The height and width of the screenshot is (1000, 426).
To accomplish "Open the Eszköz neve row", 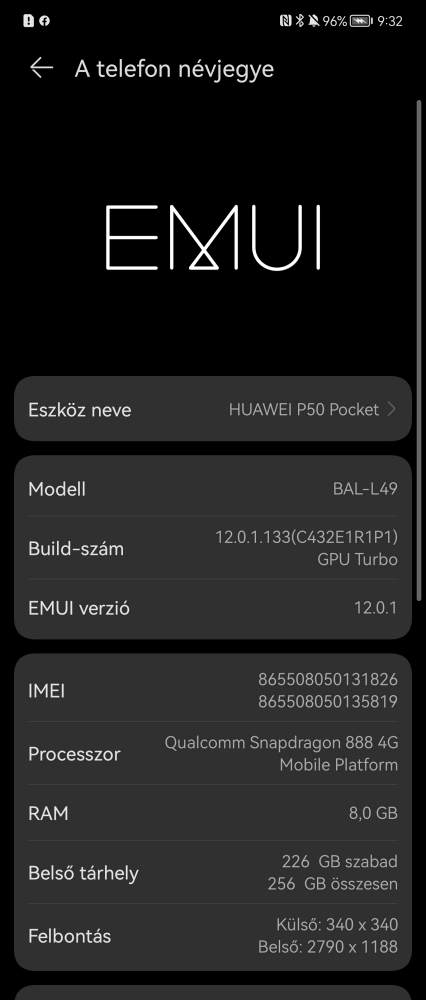I will click(x=213, y=409).
